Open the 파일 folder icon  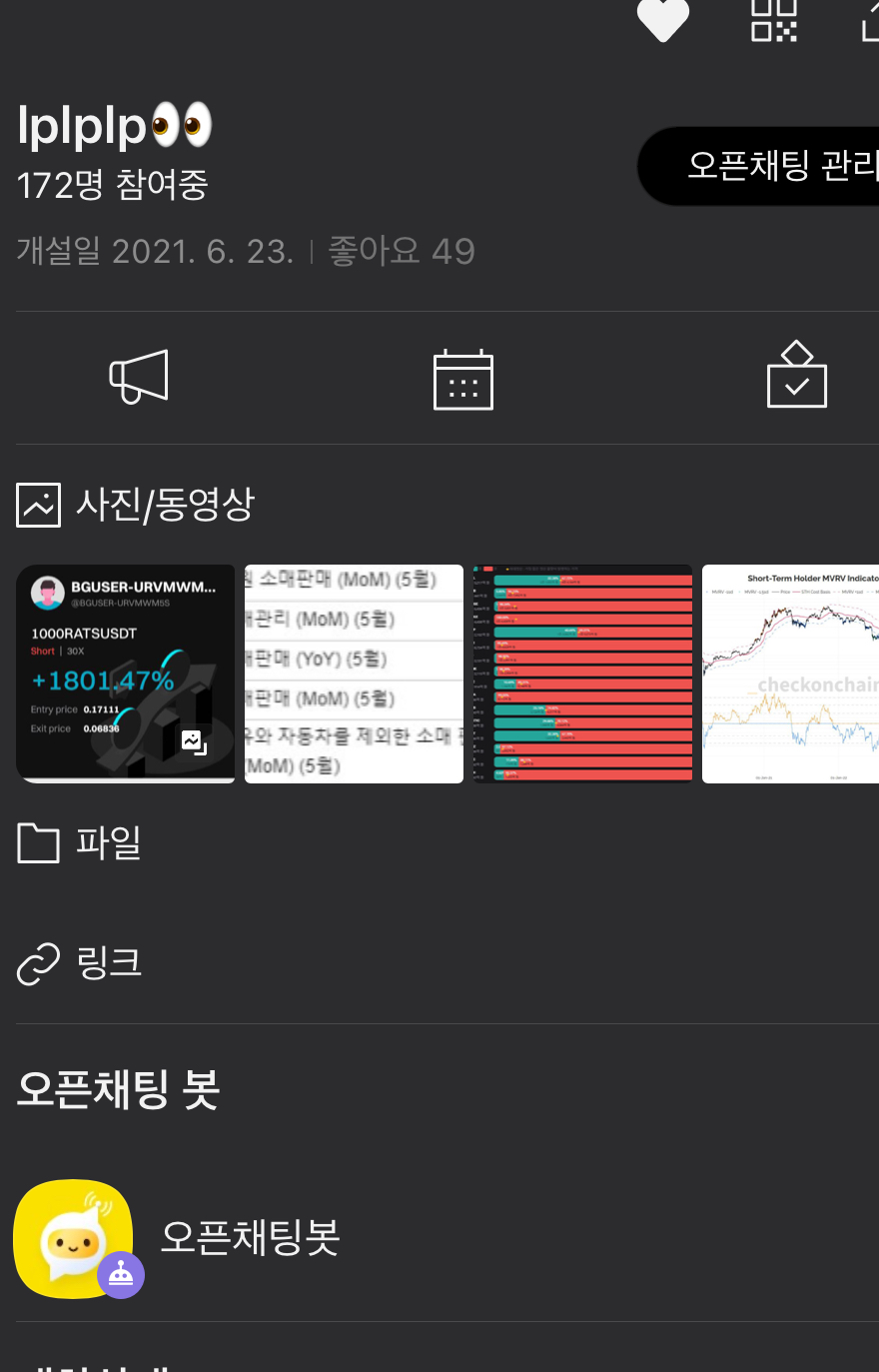coord(38,842)
